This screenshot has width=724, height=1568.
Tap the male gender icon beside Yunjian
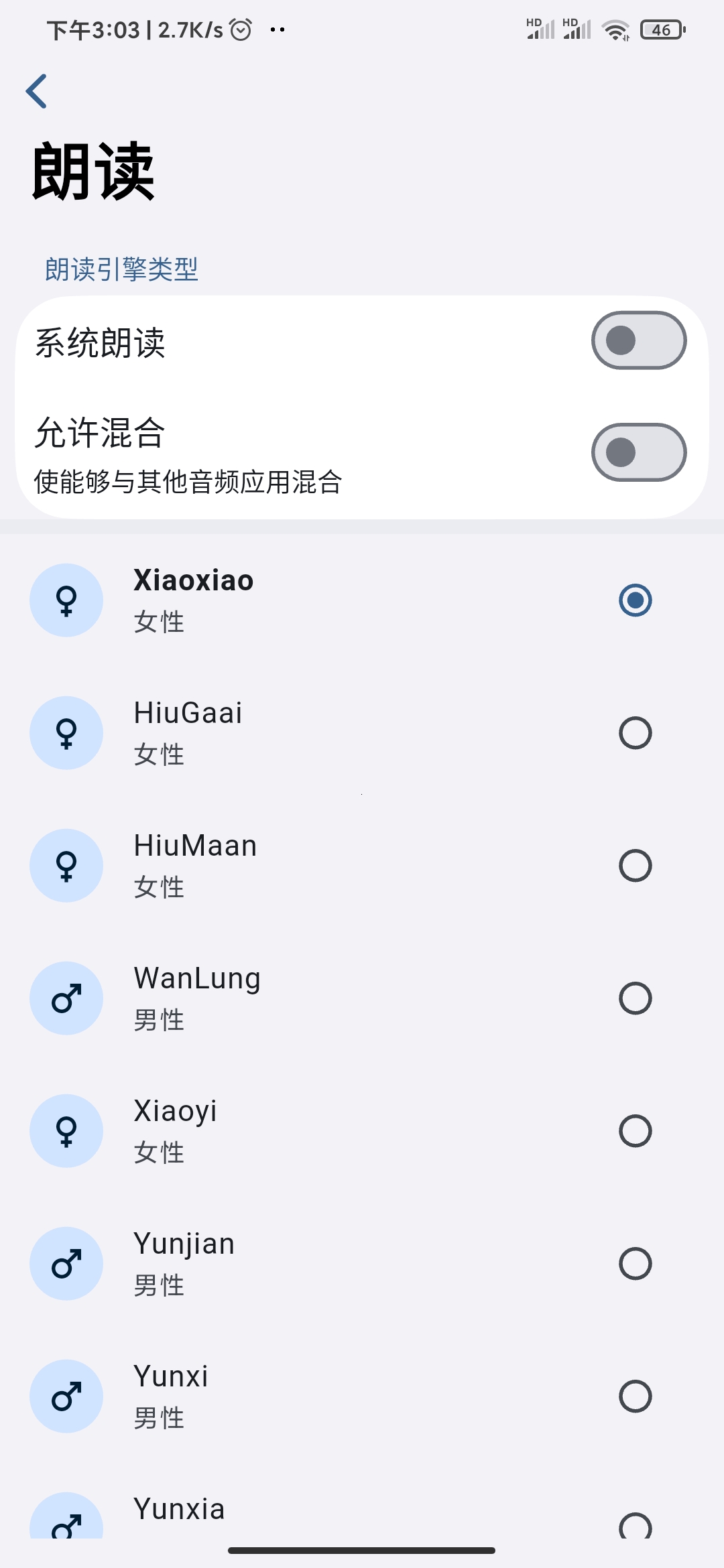66,1264
